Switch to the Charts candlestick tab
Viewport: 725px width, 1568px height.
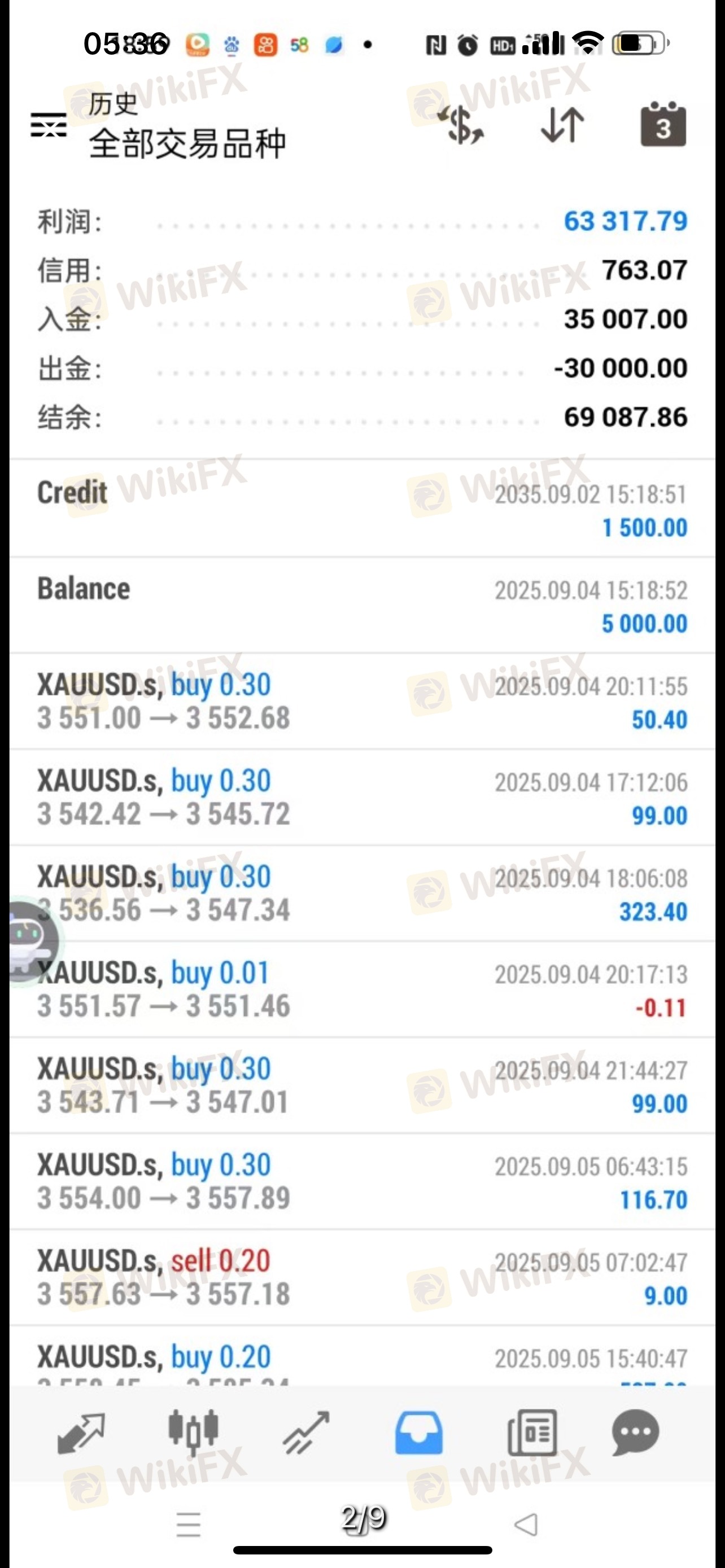(193, 1433)
